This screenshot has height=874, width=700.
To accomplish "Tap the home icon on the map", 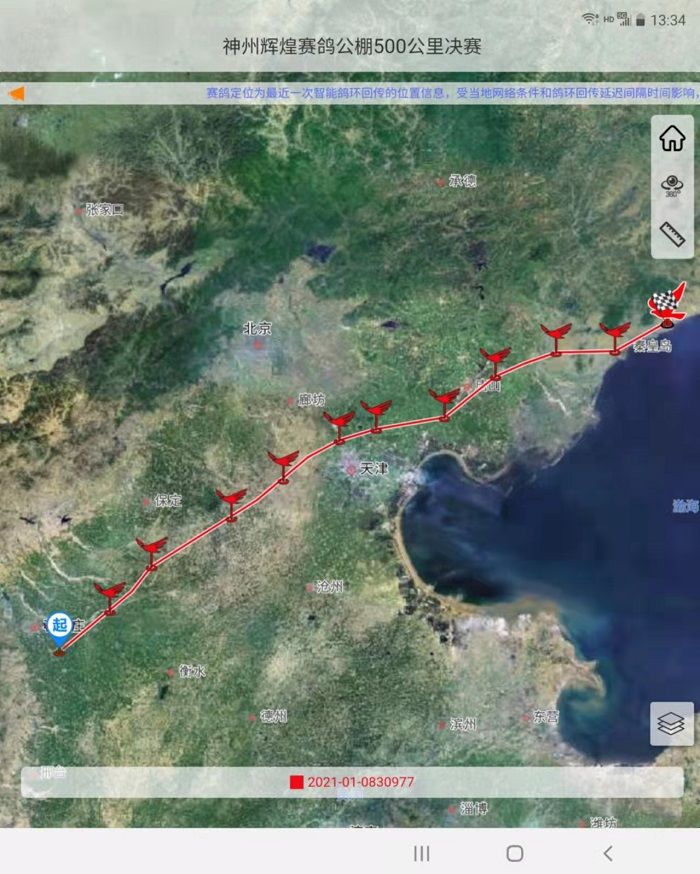I will click(672, 139).
